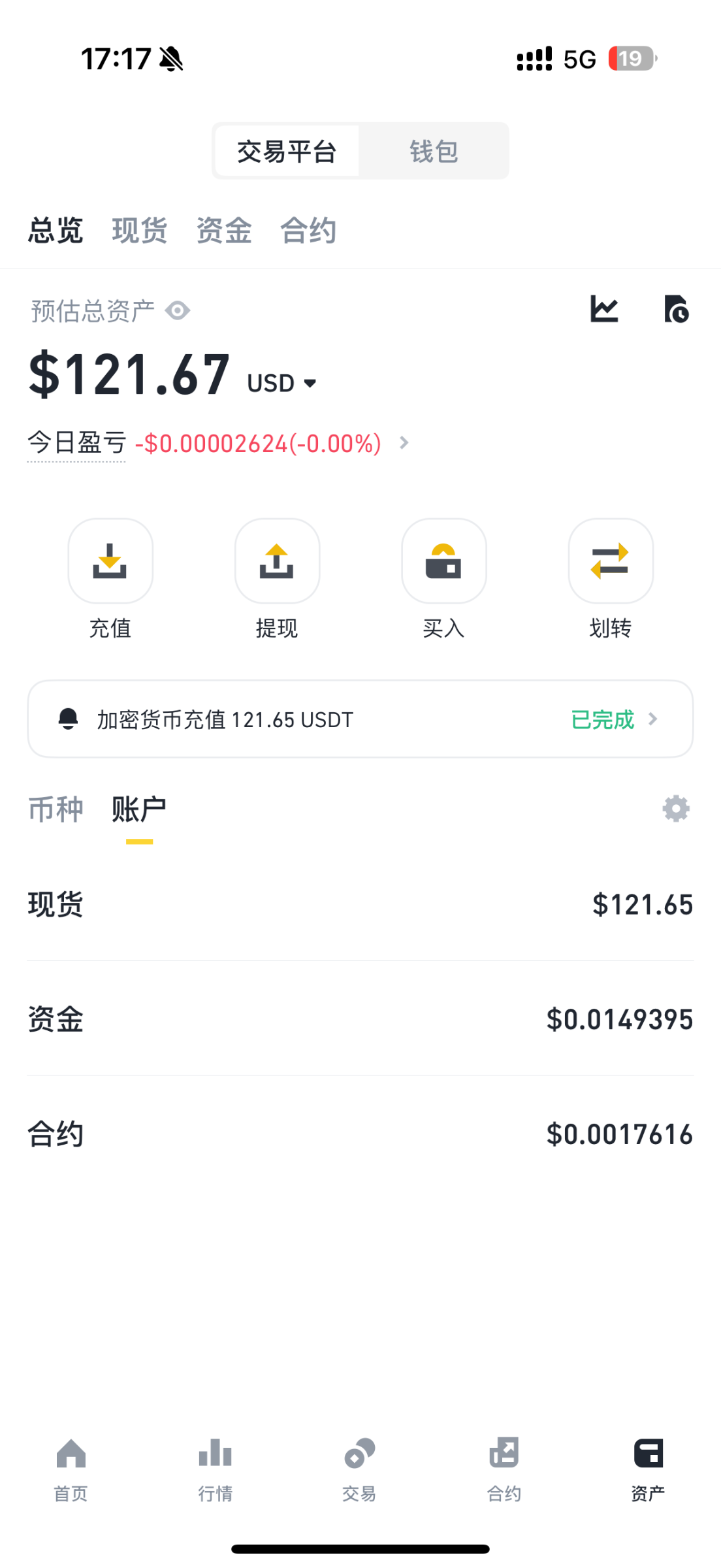Image resolution: width=721 pixels, height=1568 pixels.
Task: Hide balance with the eye icon
Action: 178,311
